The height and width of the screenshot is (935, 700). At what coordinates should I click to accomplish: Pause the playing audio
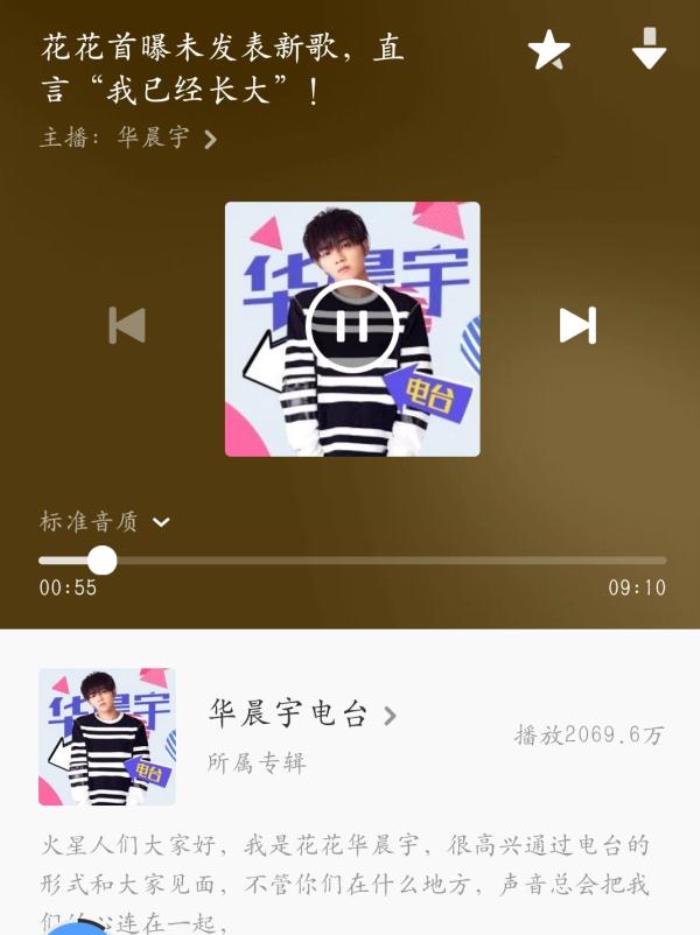(351, 326)
